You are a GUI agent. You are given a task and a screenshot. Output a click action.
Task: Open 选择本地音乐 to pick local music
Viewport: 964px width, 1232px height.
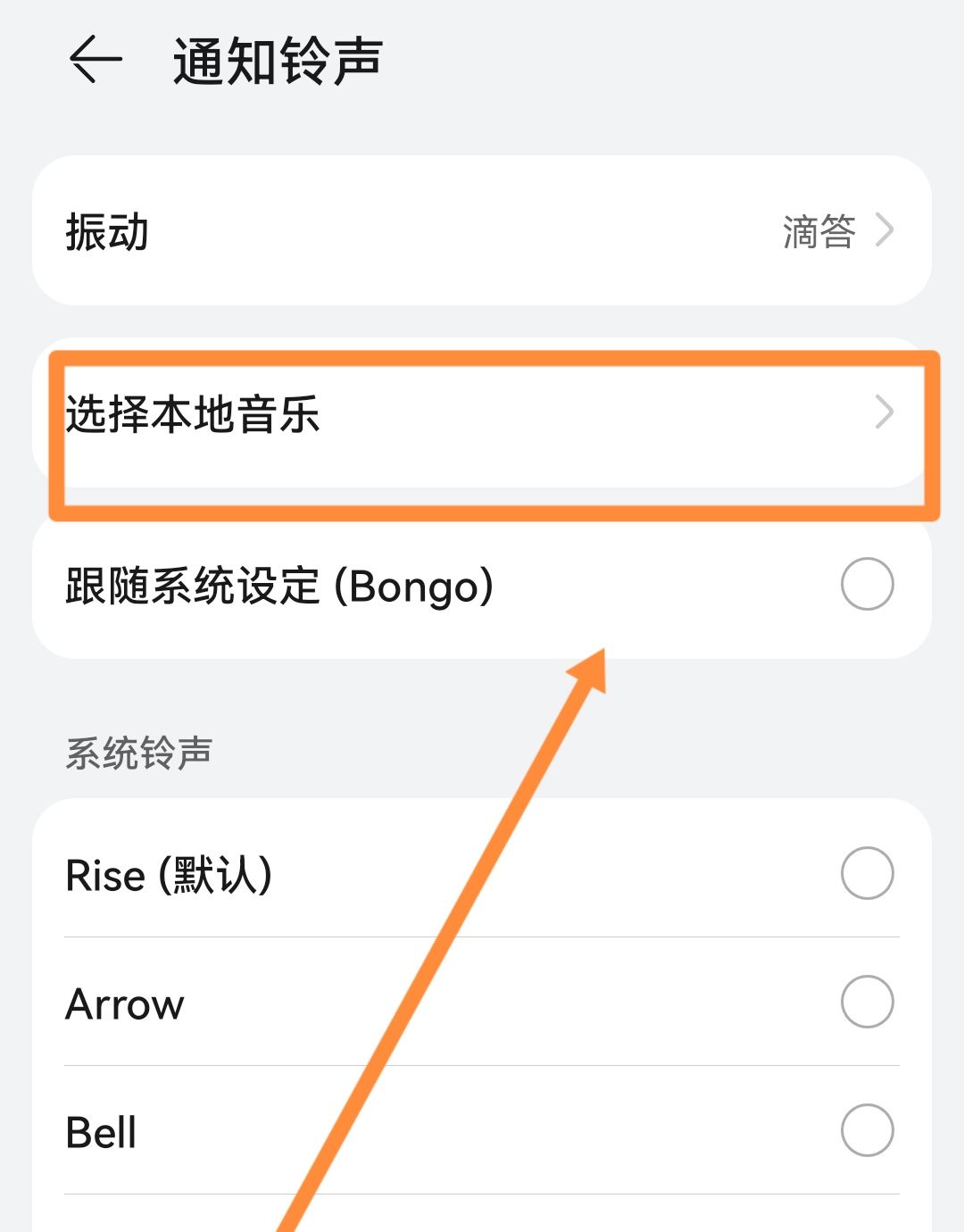482,413
